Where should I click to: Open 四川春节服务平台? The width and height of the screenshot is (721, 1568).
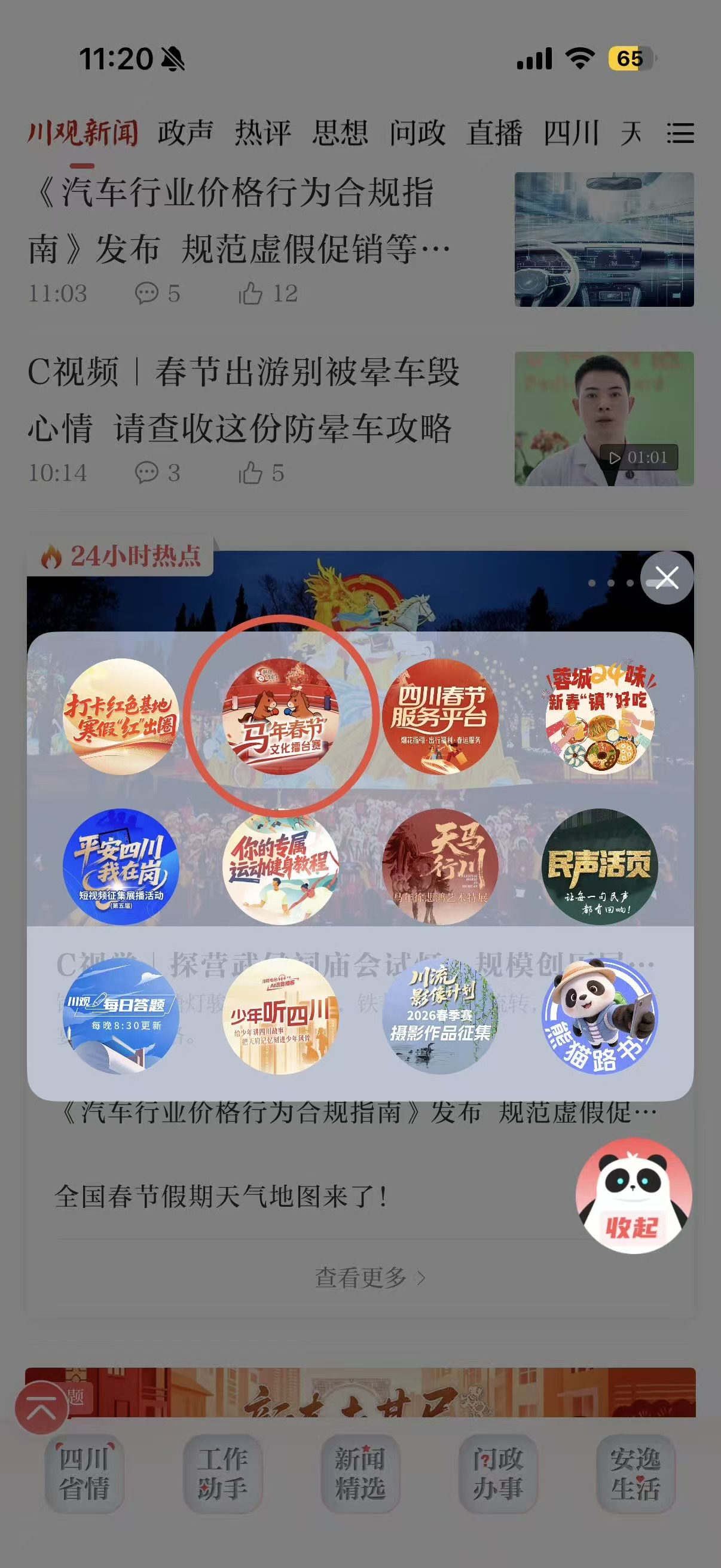tap(440, 716)
